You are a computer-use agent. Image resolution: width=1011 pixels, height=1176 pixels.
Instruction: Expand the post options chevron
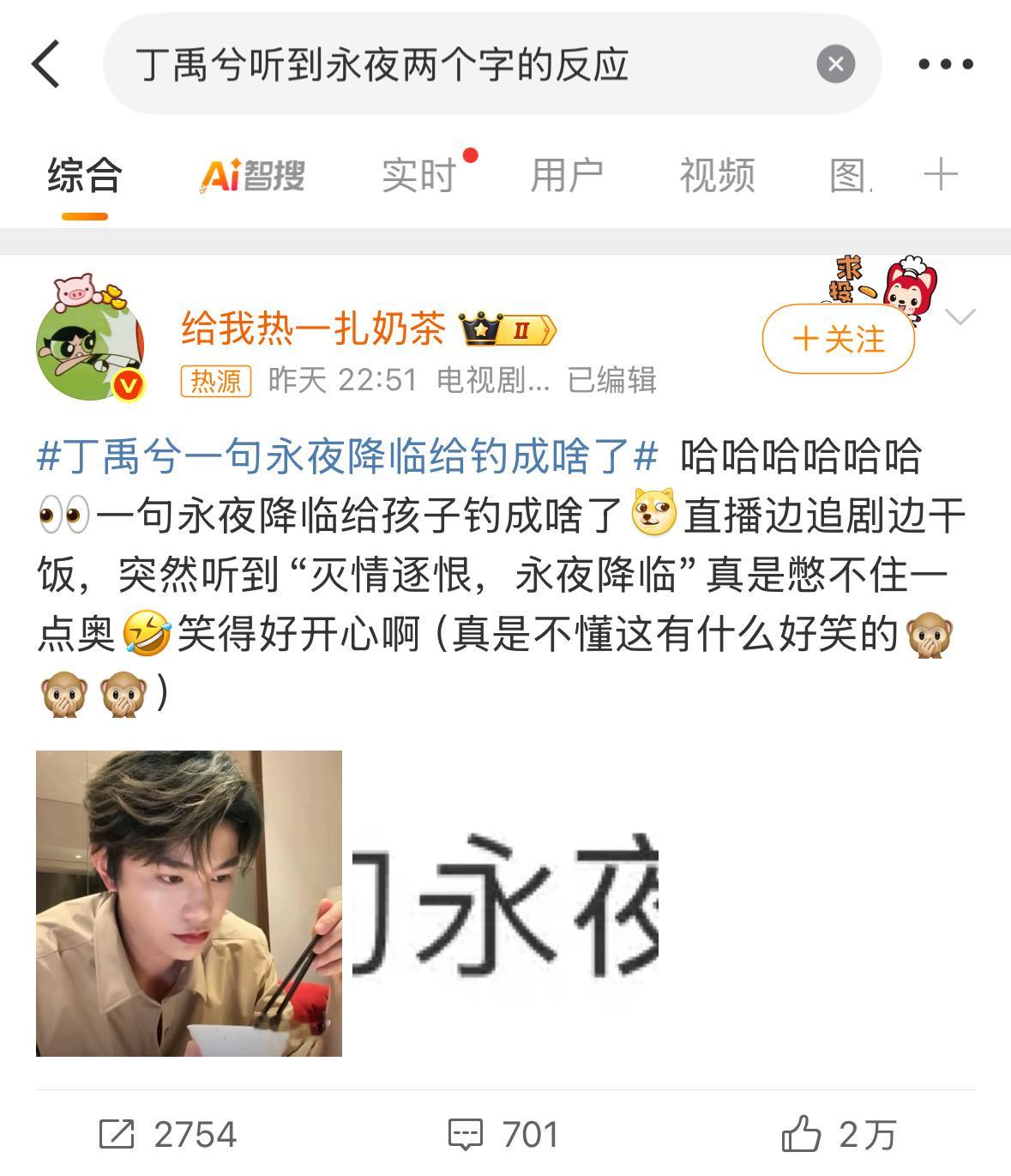(960, 317)
